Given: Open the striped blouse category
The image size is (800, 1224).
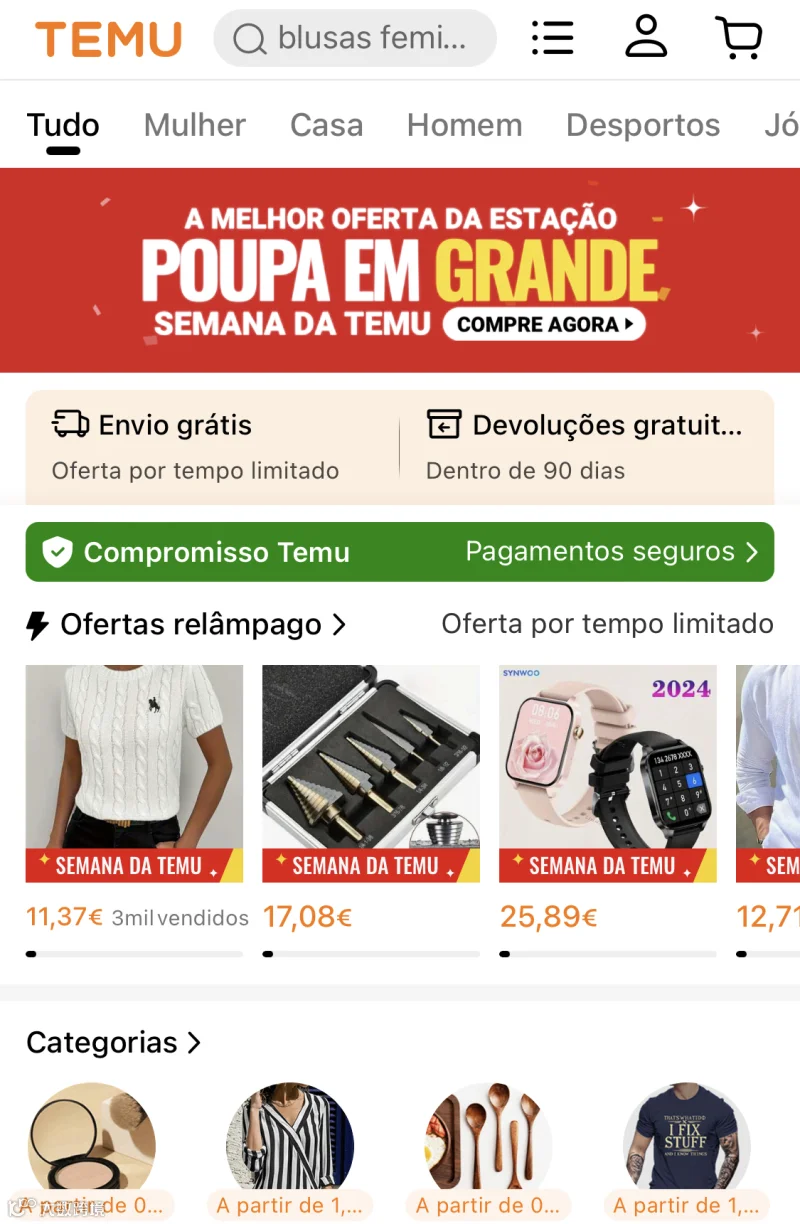Looking at the screenshot, I should [290, 1150].
